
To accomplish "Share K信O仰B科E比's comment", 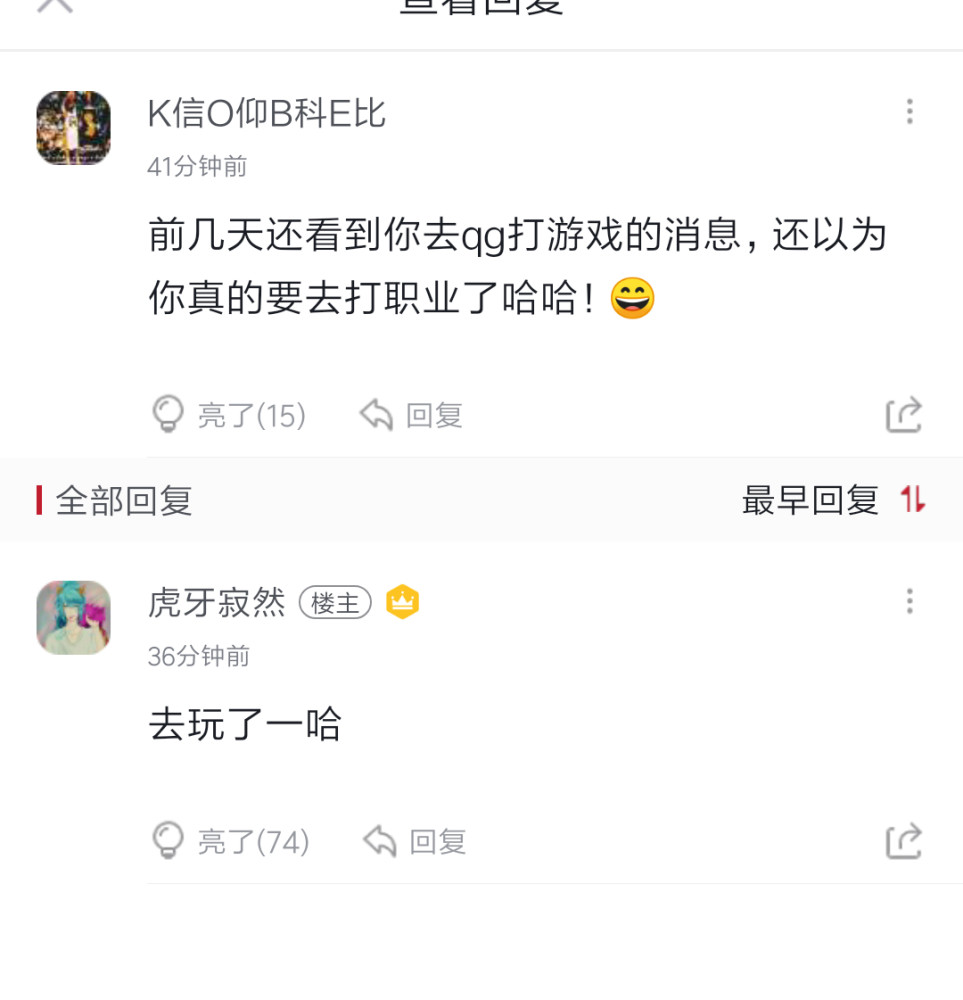I will (903, 415).
